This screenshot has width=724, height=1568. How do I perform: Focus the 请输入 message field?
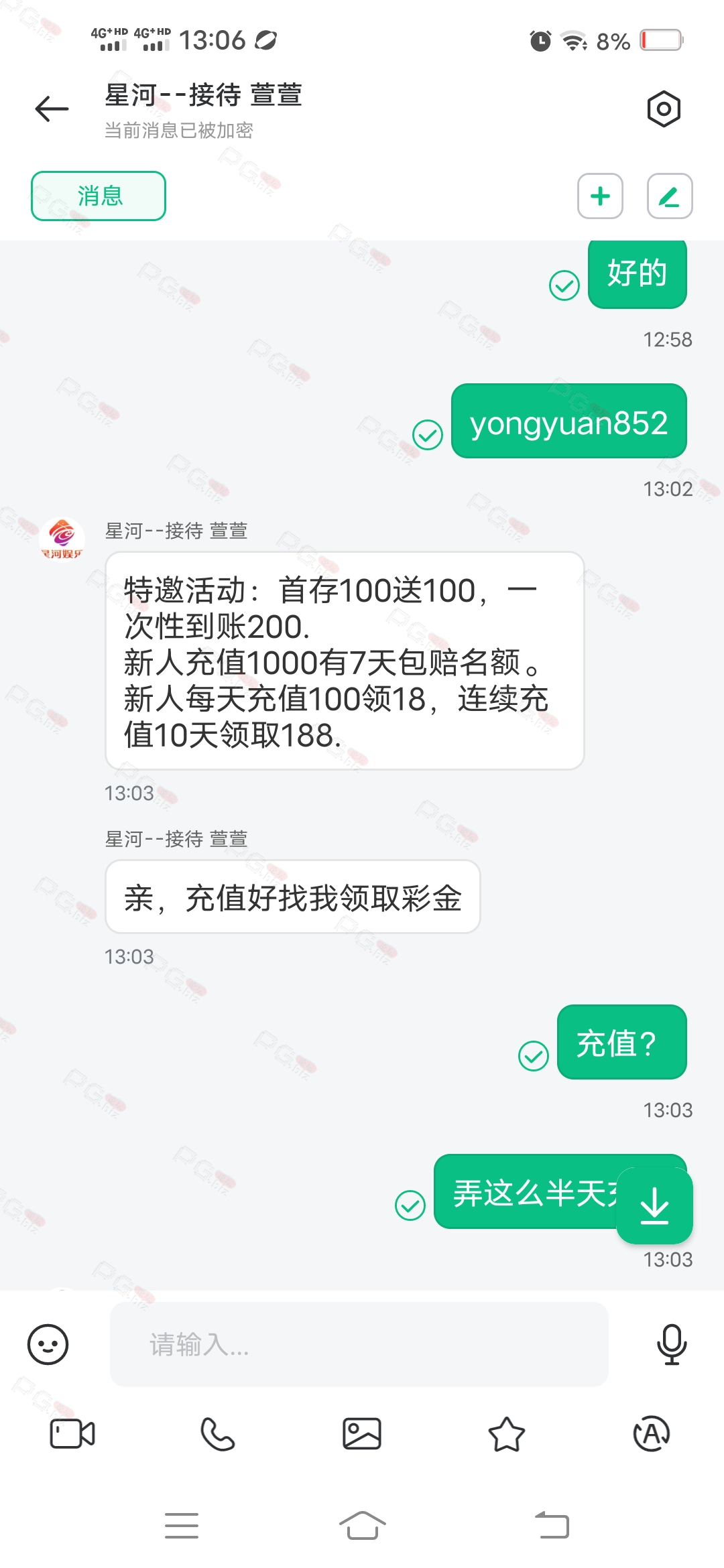(359, 1344)
